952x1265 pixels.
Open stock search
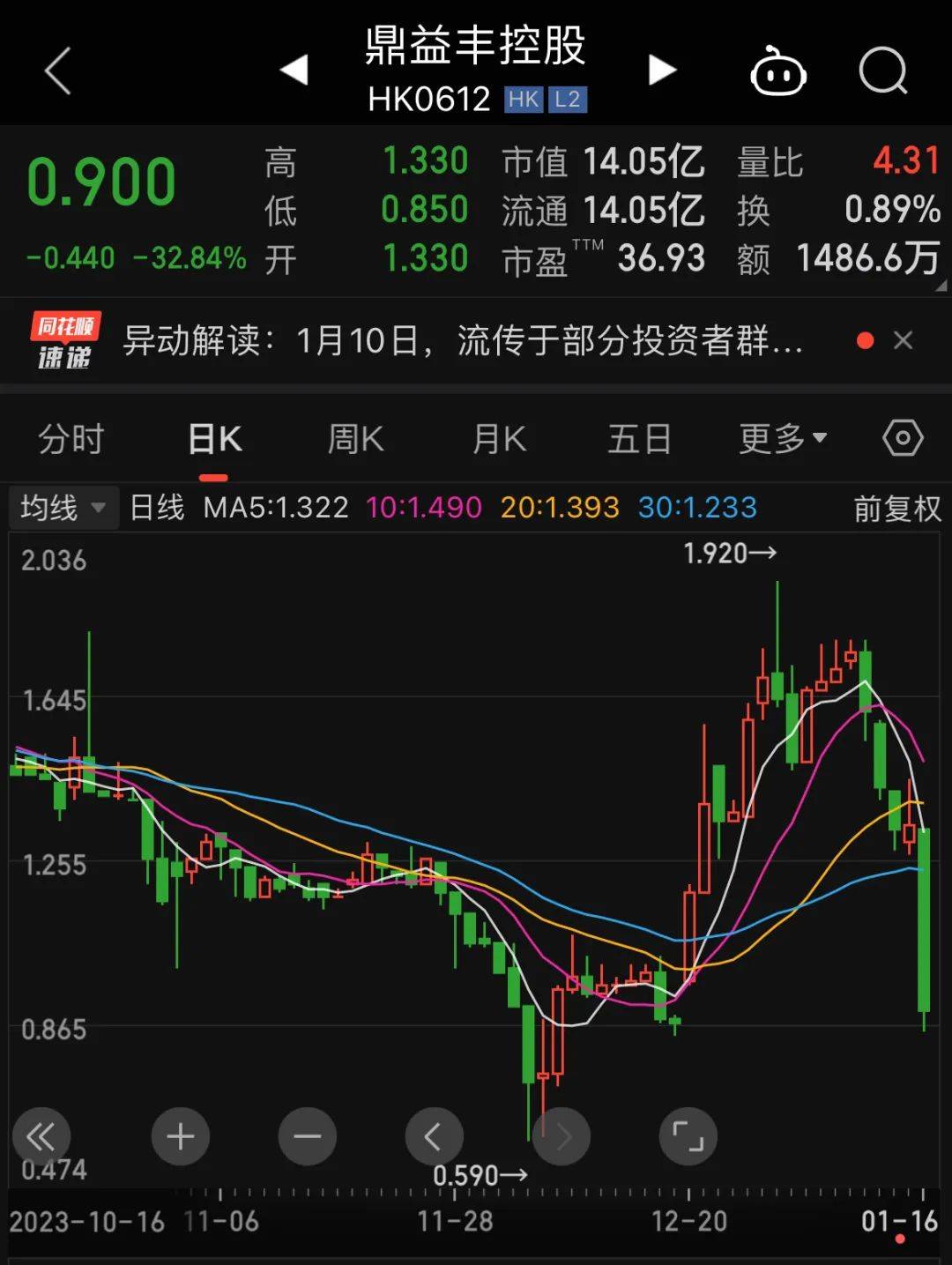pos(882,71)
